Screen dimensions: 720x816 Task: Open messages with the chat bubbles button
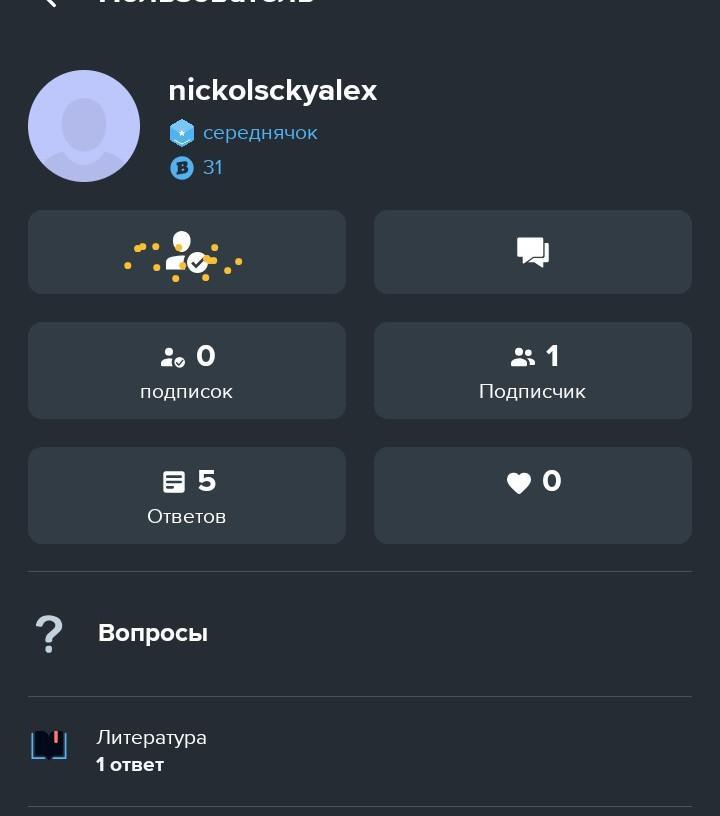click(x=532, y=252)
